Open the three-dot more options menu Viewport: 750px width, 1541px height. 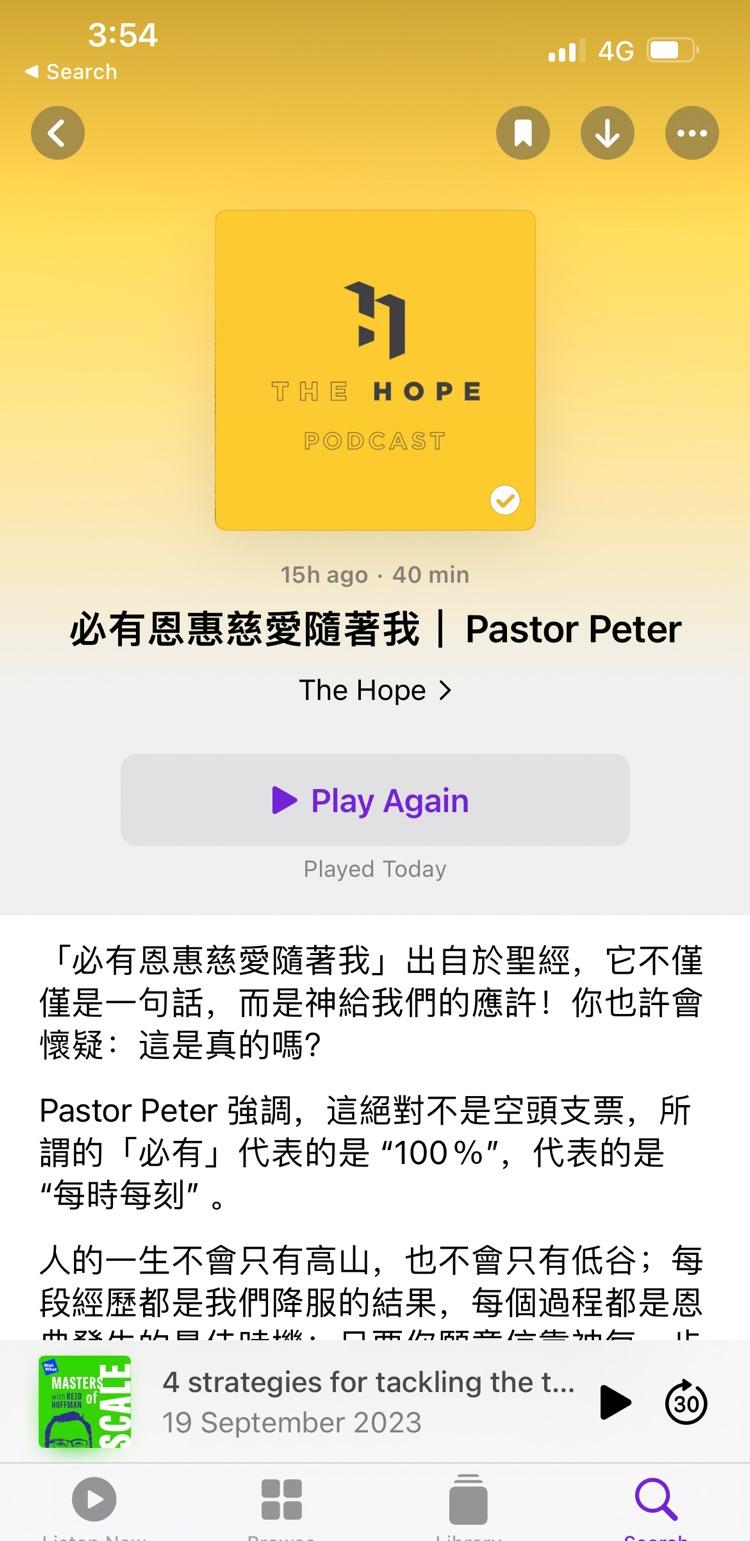692,133
